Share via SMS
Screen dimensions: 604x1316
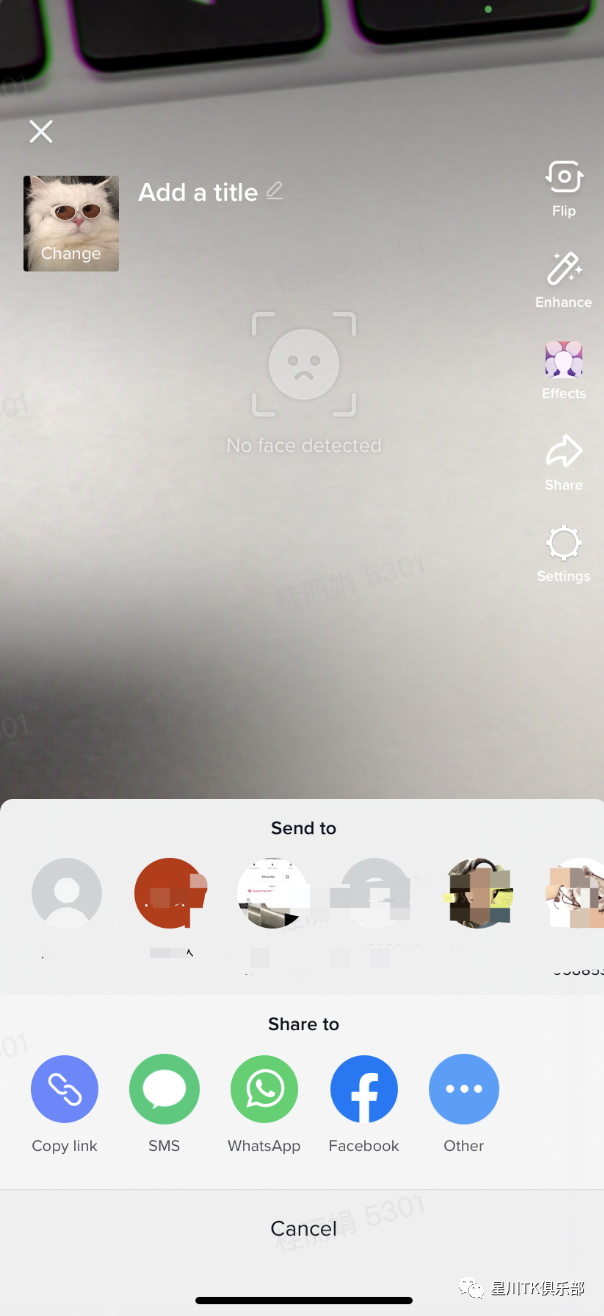pyautogui.click(x=164, y=1090)
